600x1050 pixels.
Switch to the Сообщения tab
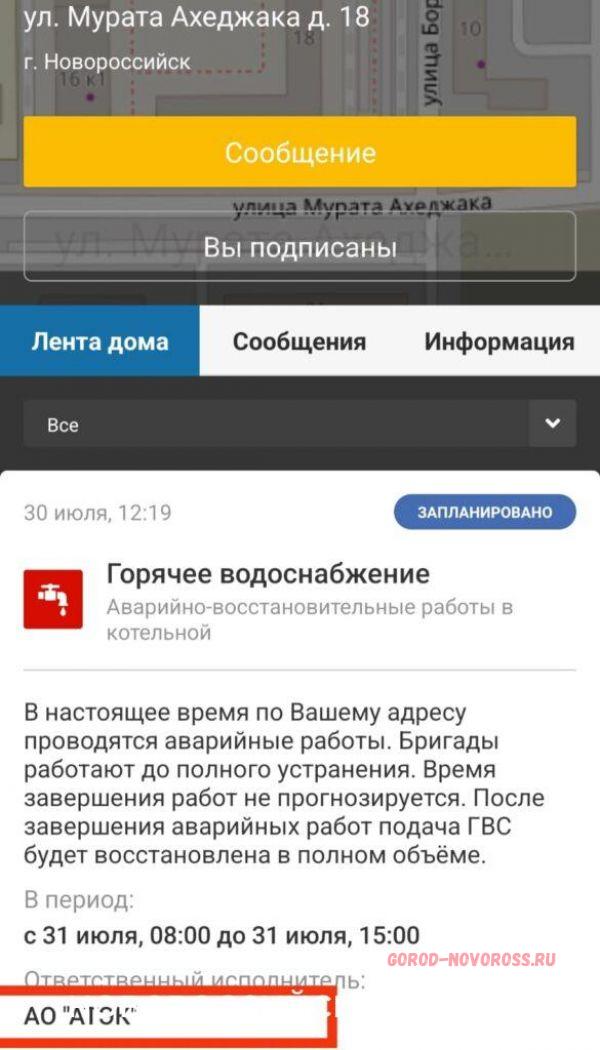(x=299, y=341)
